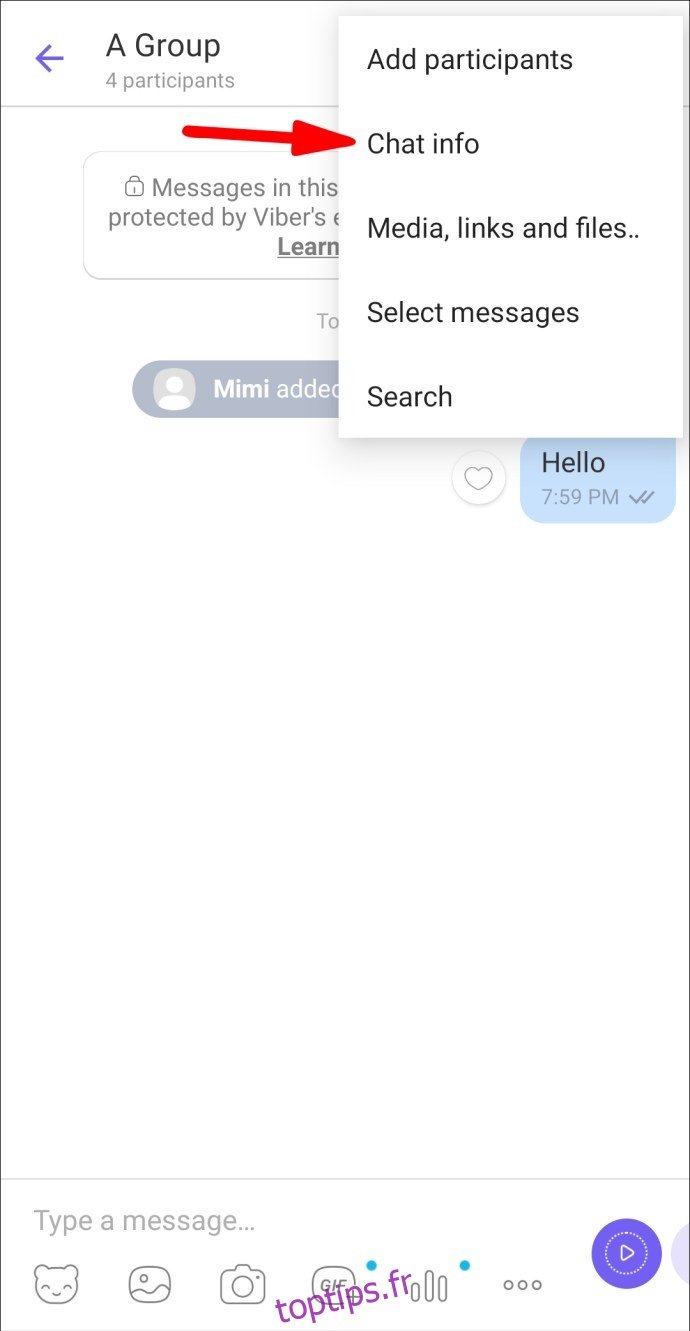
Task: Focus the Type a message field
Action: pyautogui.click(x=300, y=1220)
